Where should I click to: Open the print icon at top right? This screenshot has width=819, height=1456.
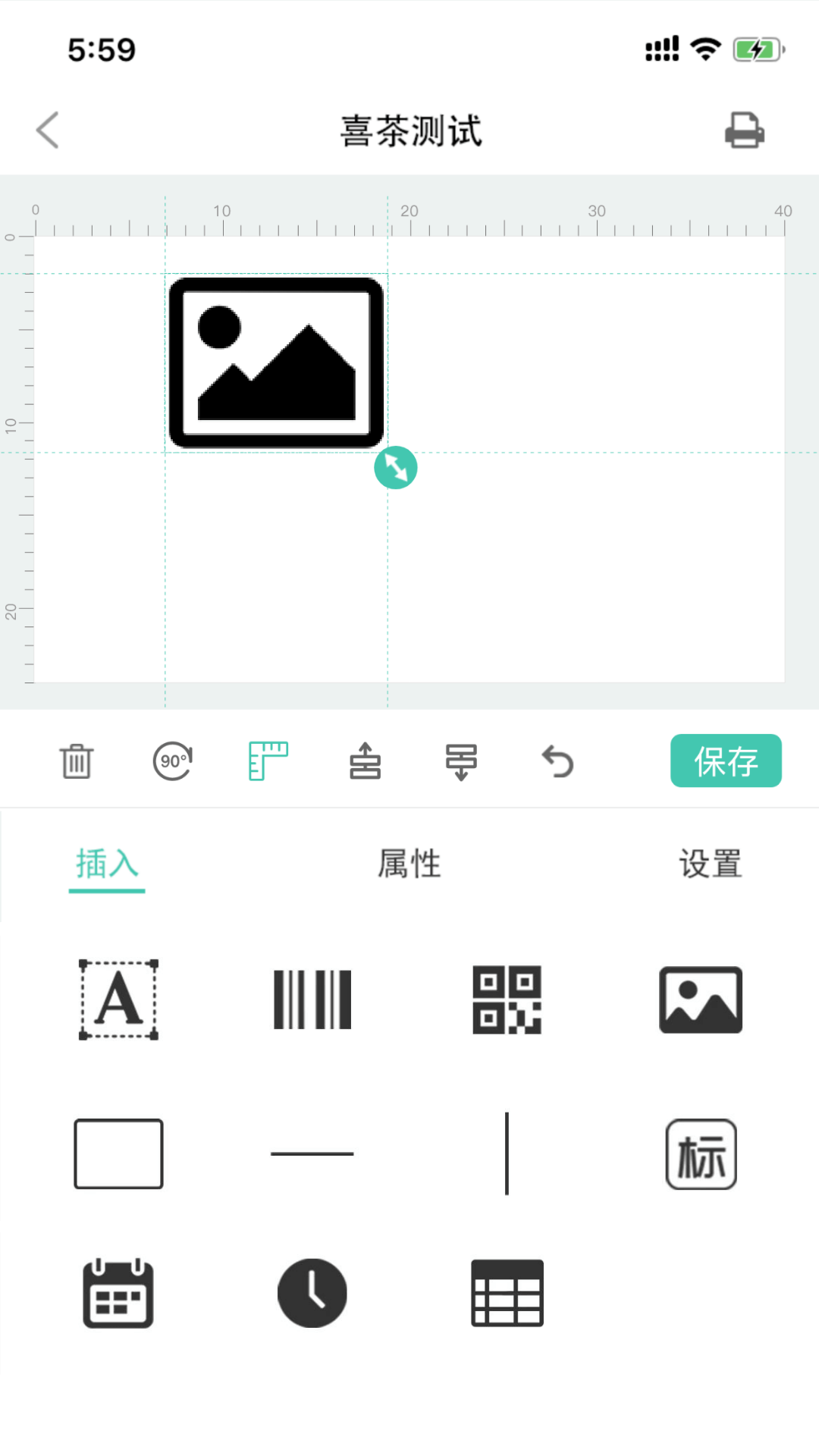(744, 129)
